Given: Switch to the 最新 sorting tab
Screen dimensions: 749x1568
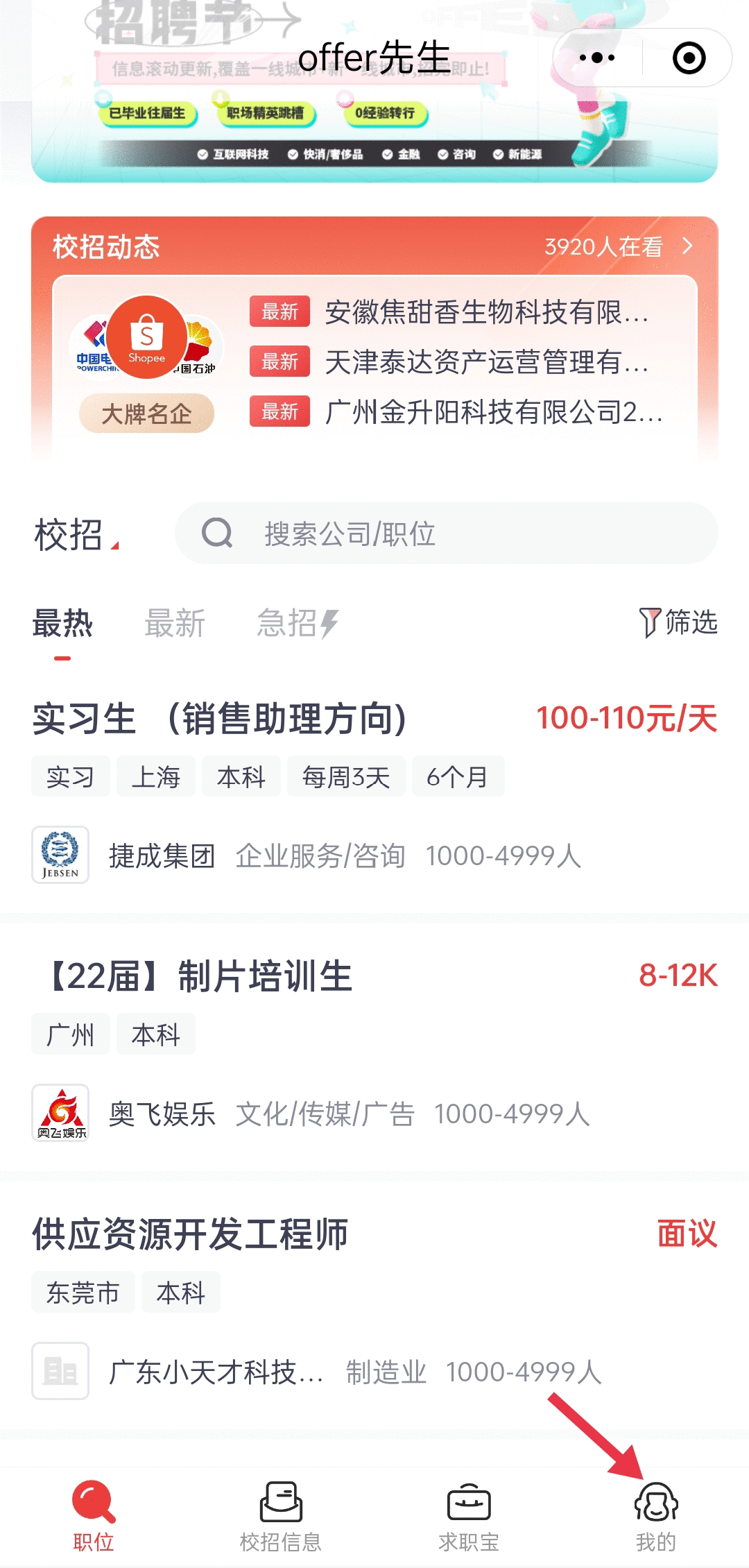Looking at the screenshot, I should (174, 623).
